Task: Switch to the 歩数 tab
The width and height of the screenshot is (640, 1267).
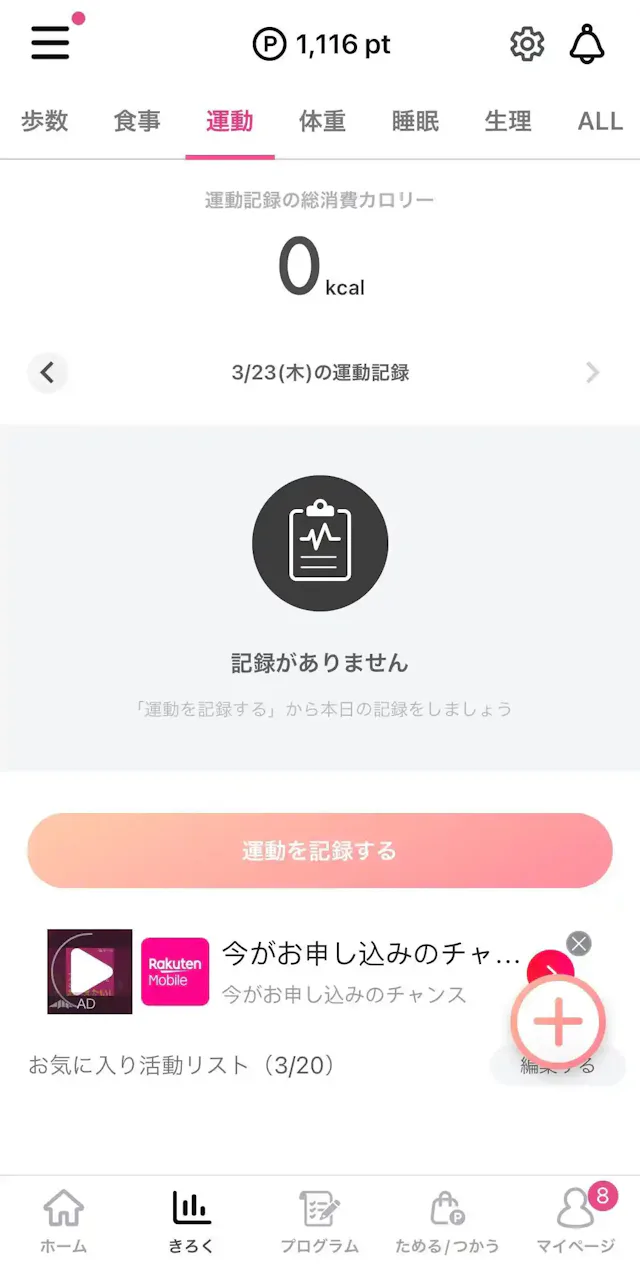Action: (x=45, y=122)
